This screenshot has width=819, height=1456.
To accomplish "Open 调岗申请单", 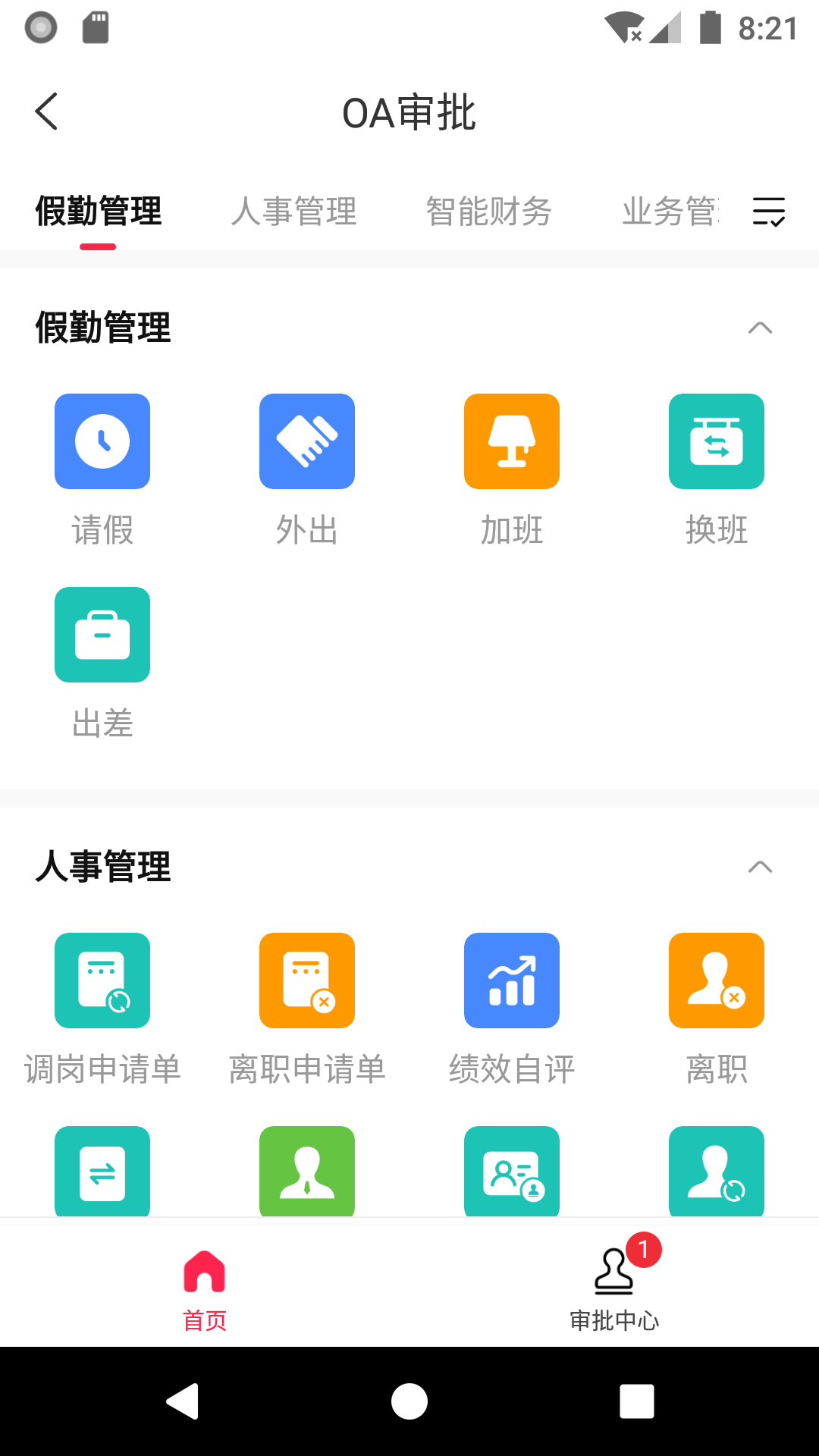I will click(102, 1009).
